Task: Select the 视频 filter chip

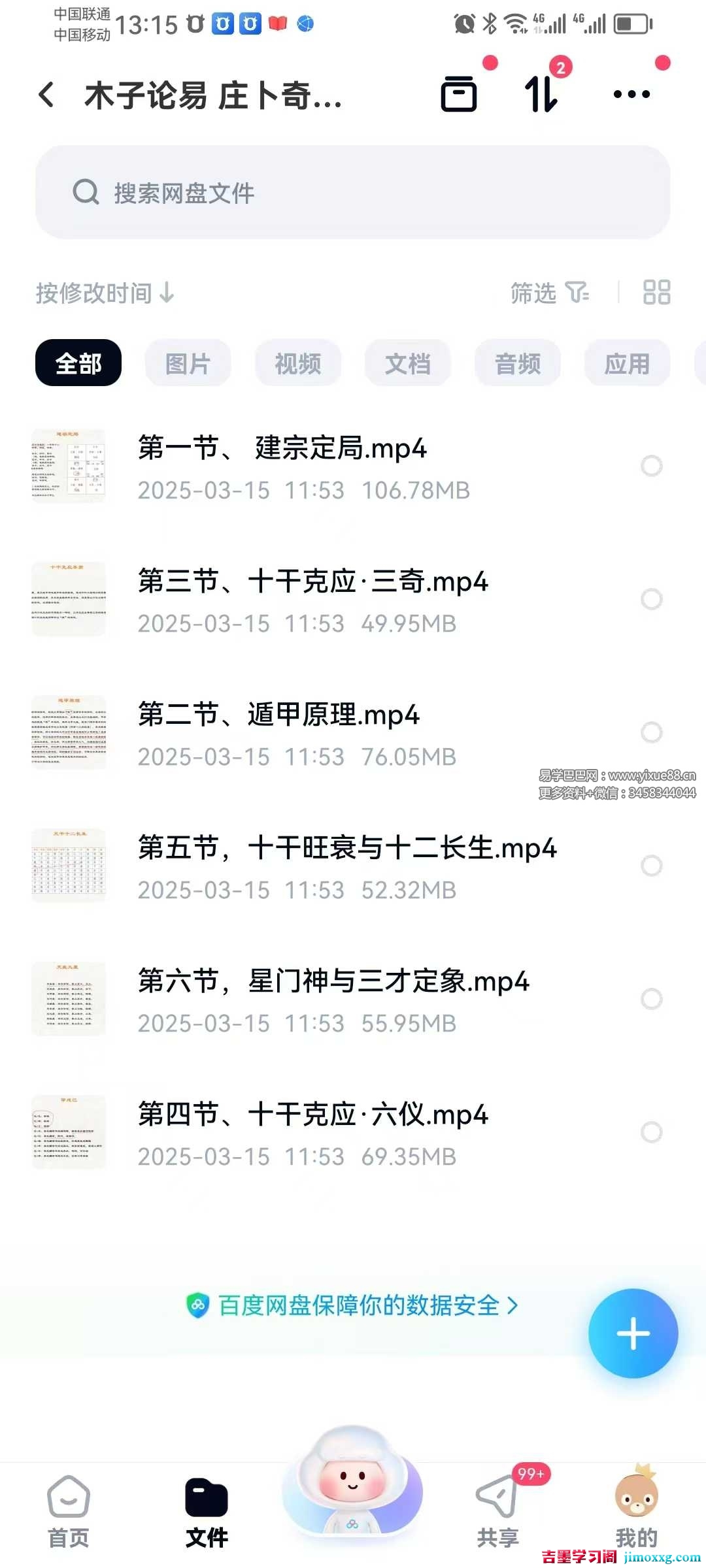Action: pos(298,363)
